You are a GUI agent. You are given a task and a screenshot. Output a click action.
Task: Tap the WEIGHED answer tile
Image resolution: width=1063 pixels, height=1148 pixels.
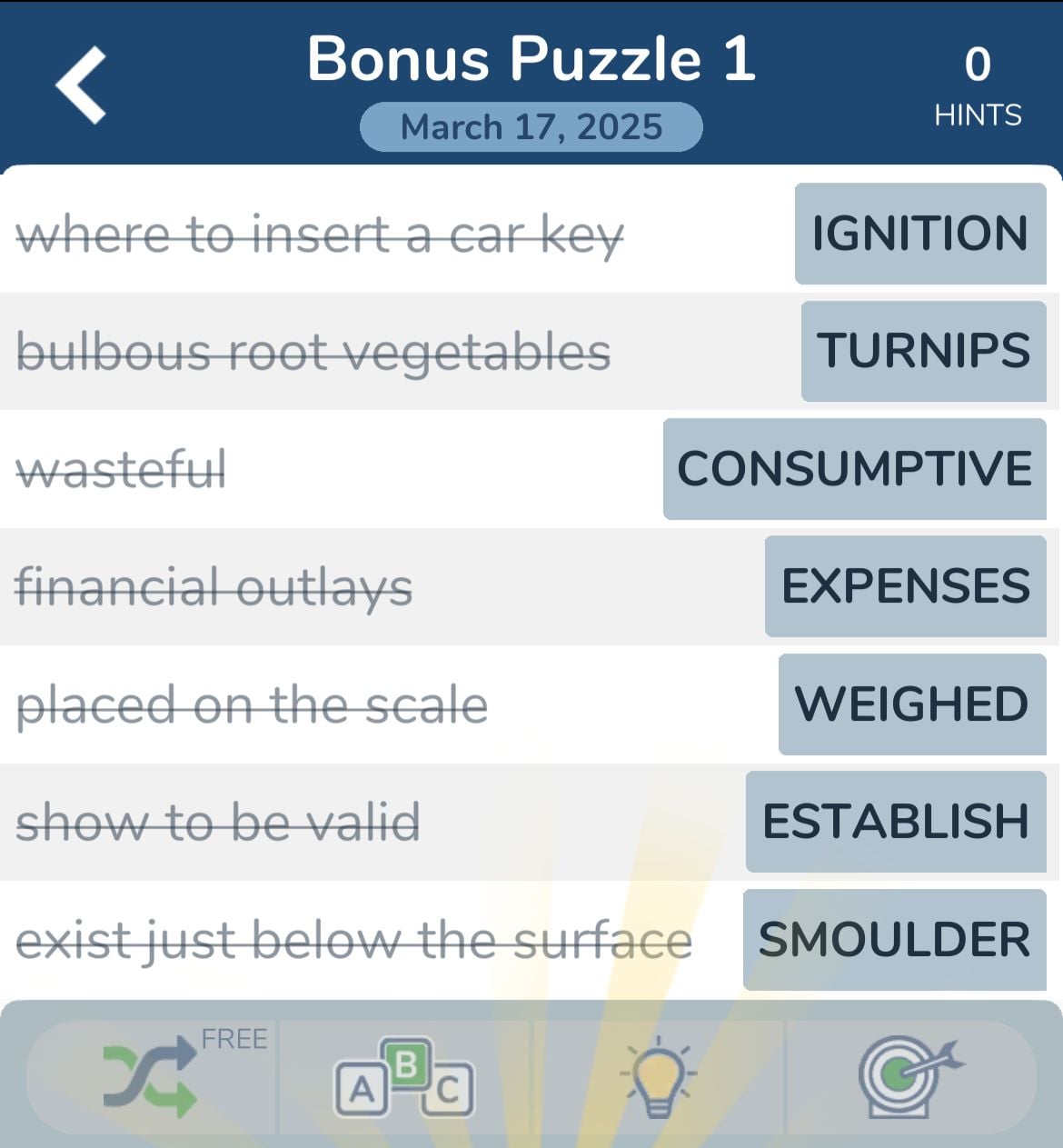pyautogui.click(x=910, y=704)
